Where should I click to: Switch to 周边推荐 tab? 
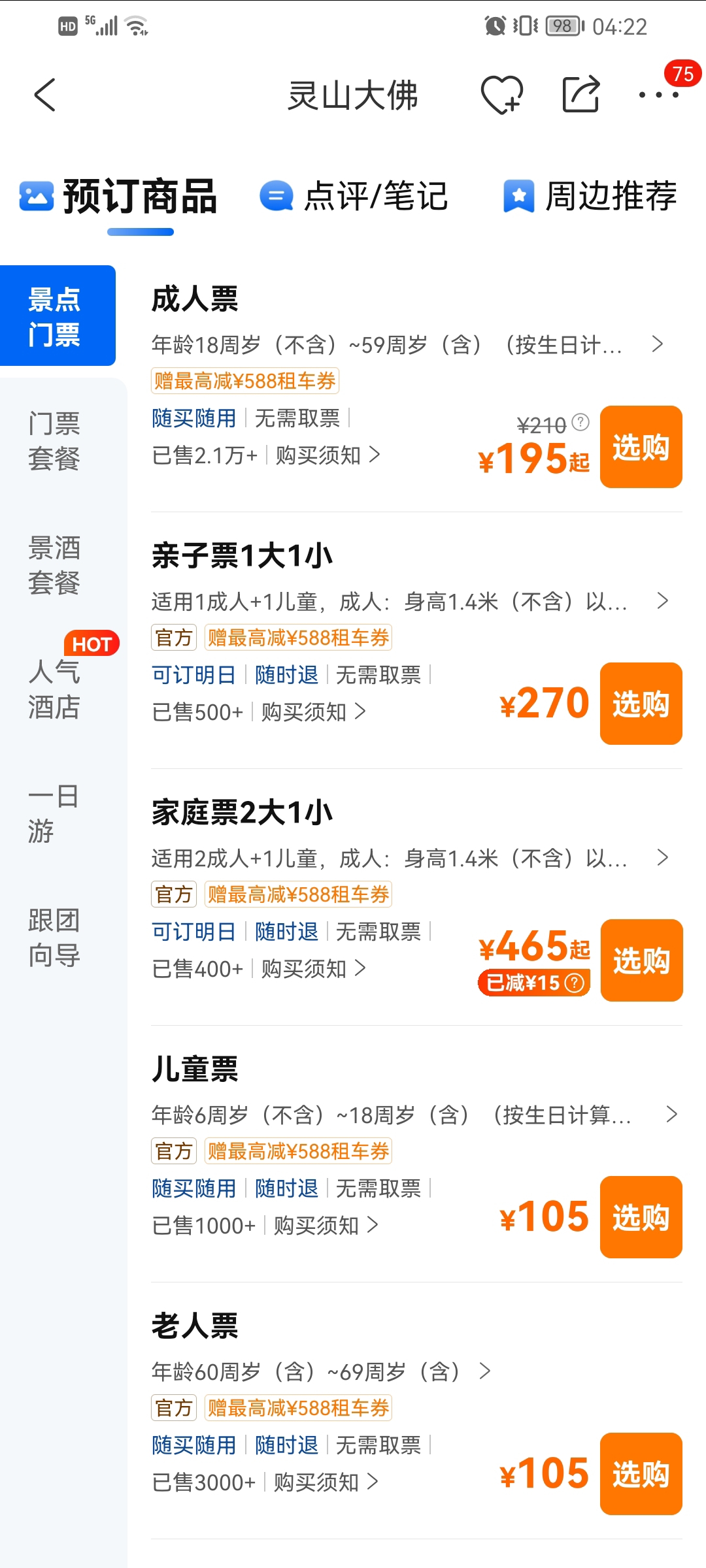590,196
